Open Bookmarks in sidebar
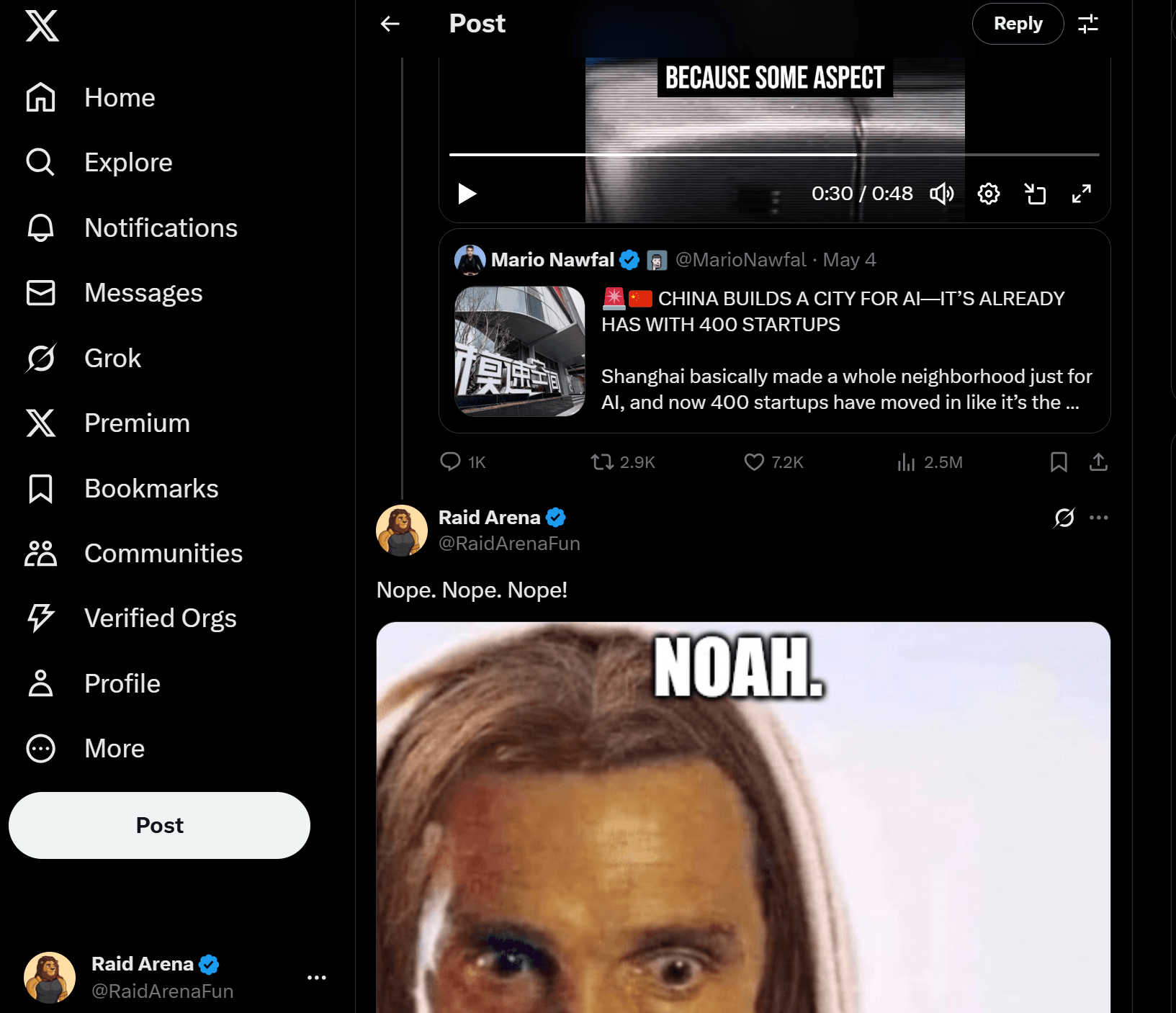 click(151, 489)
